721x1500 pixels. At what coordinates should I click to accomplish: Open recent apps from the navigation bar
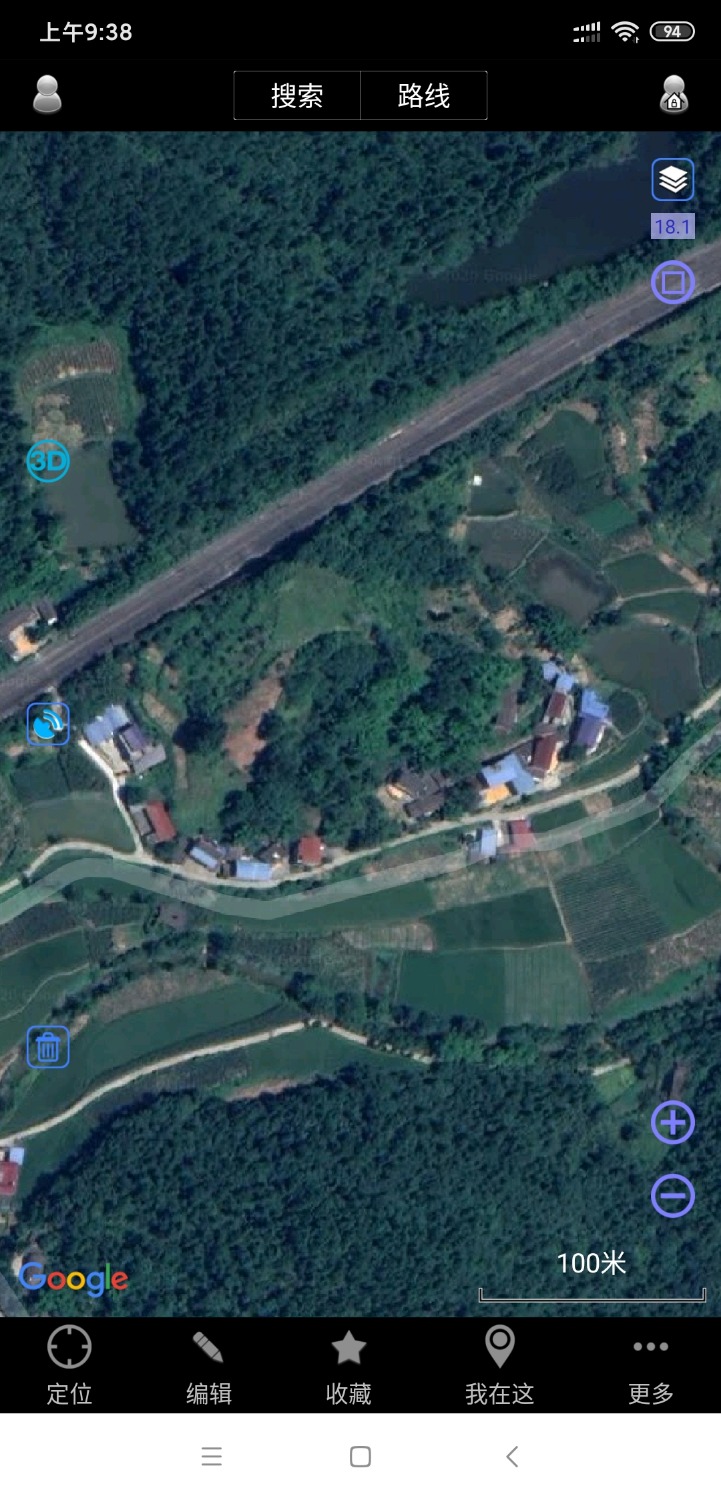tap(211, 1457)
